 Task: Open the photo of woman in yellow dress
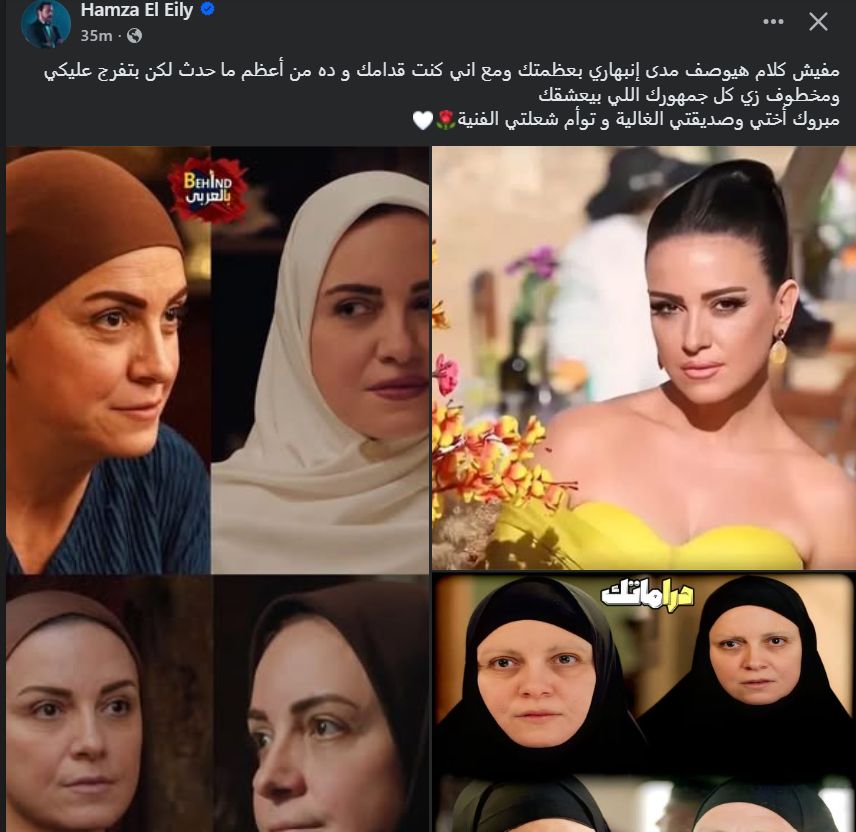click(x=643, y=360)
